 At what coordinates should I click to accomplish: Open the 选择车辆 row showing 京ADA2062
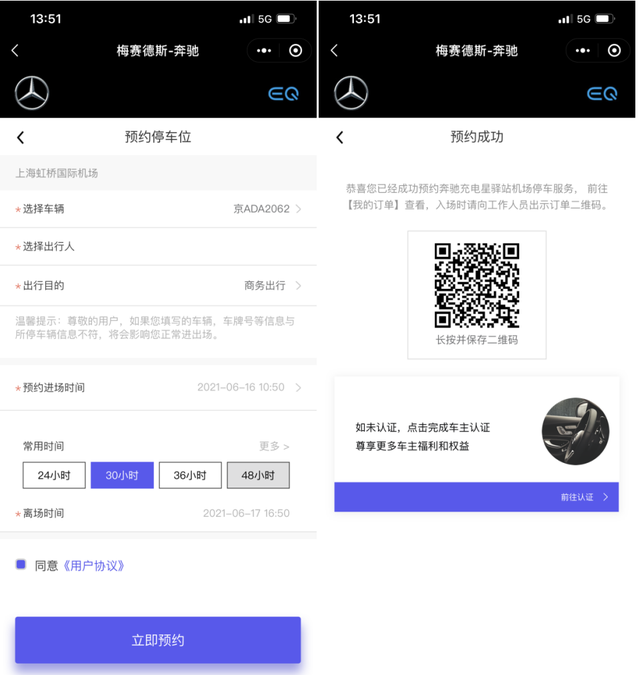[160, 208]
